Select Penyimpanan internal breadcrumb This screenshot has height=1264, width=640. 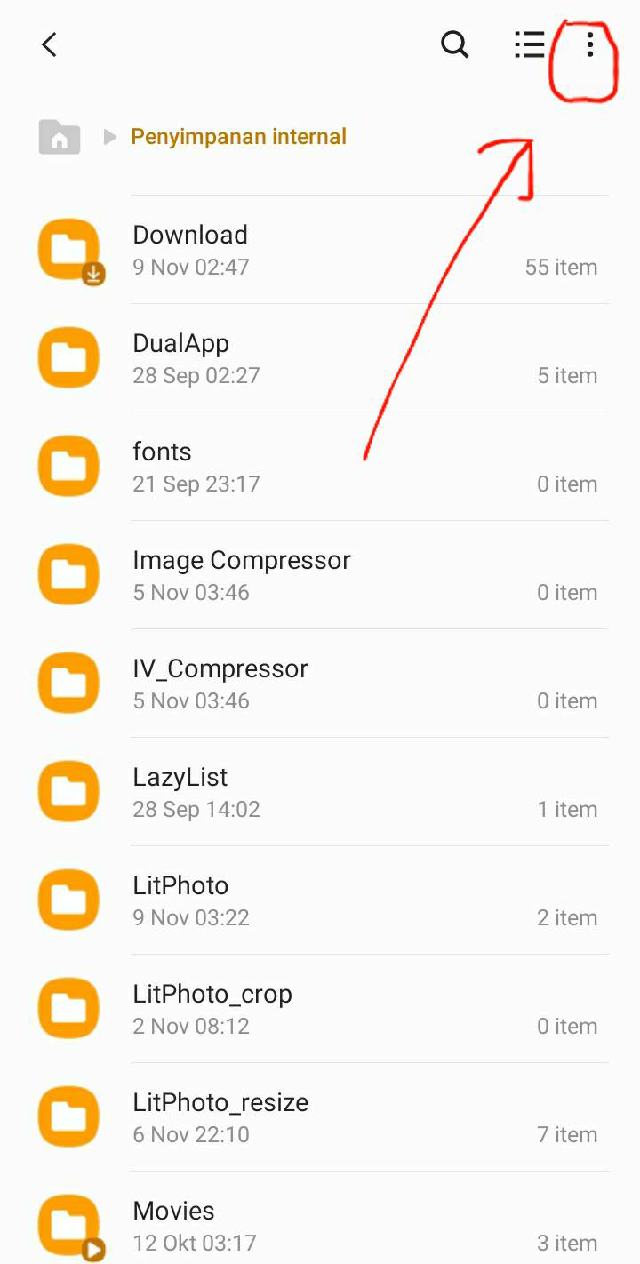pos(238,137)
